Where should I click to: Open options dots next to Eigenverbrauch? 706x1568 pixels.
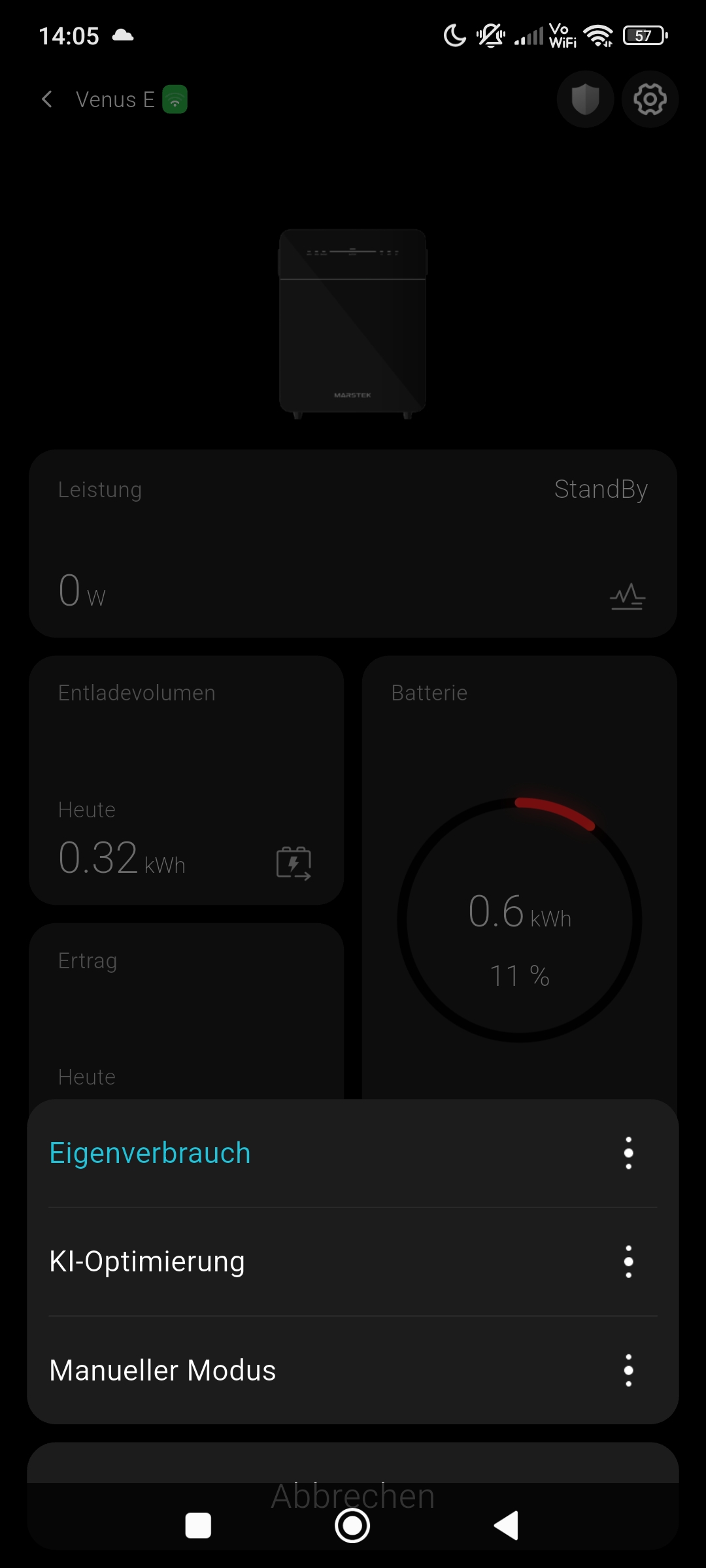tap(628, 1153)
